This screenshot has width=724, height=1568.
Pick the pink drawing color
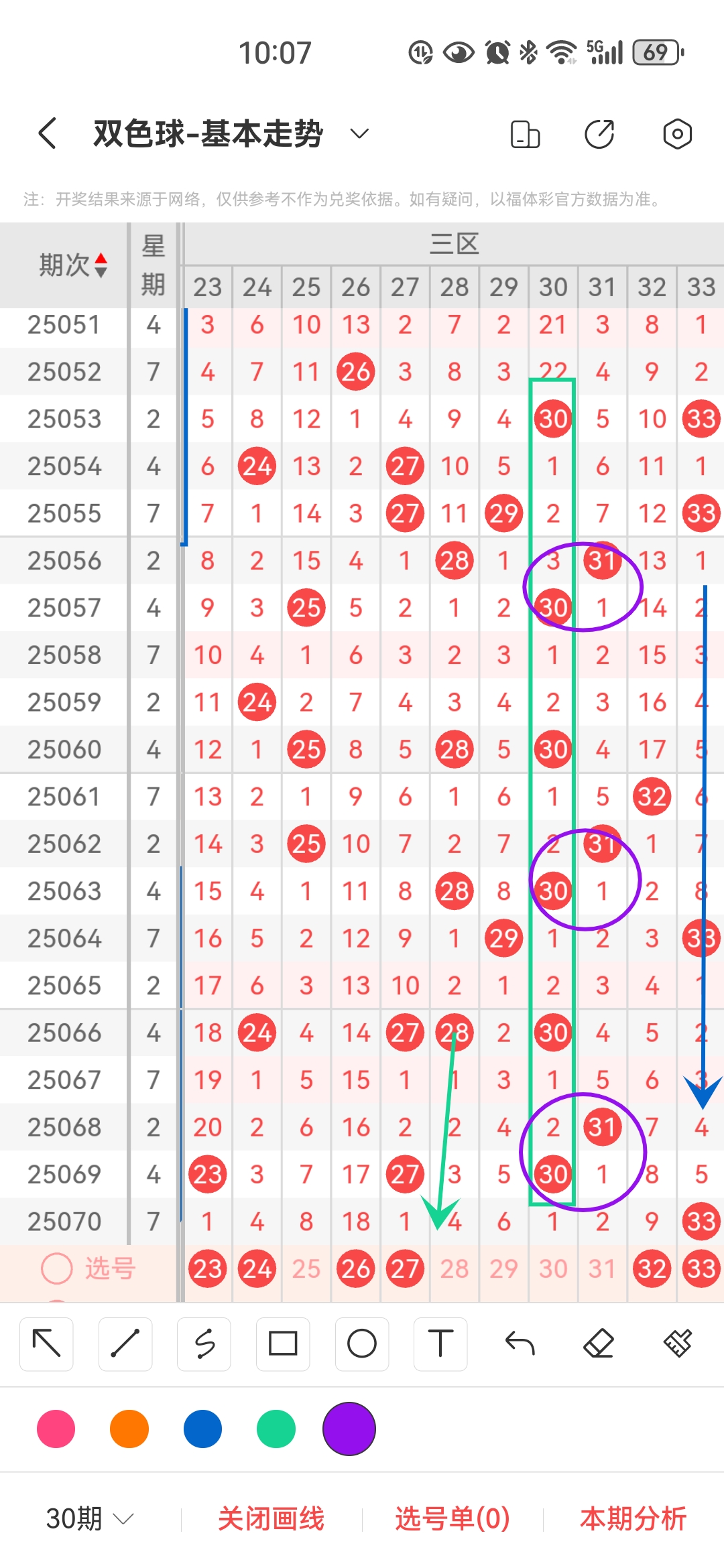tap(56, 1429)
